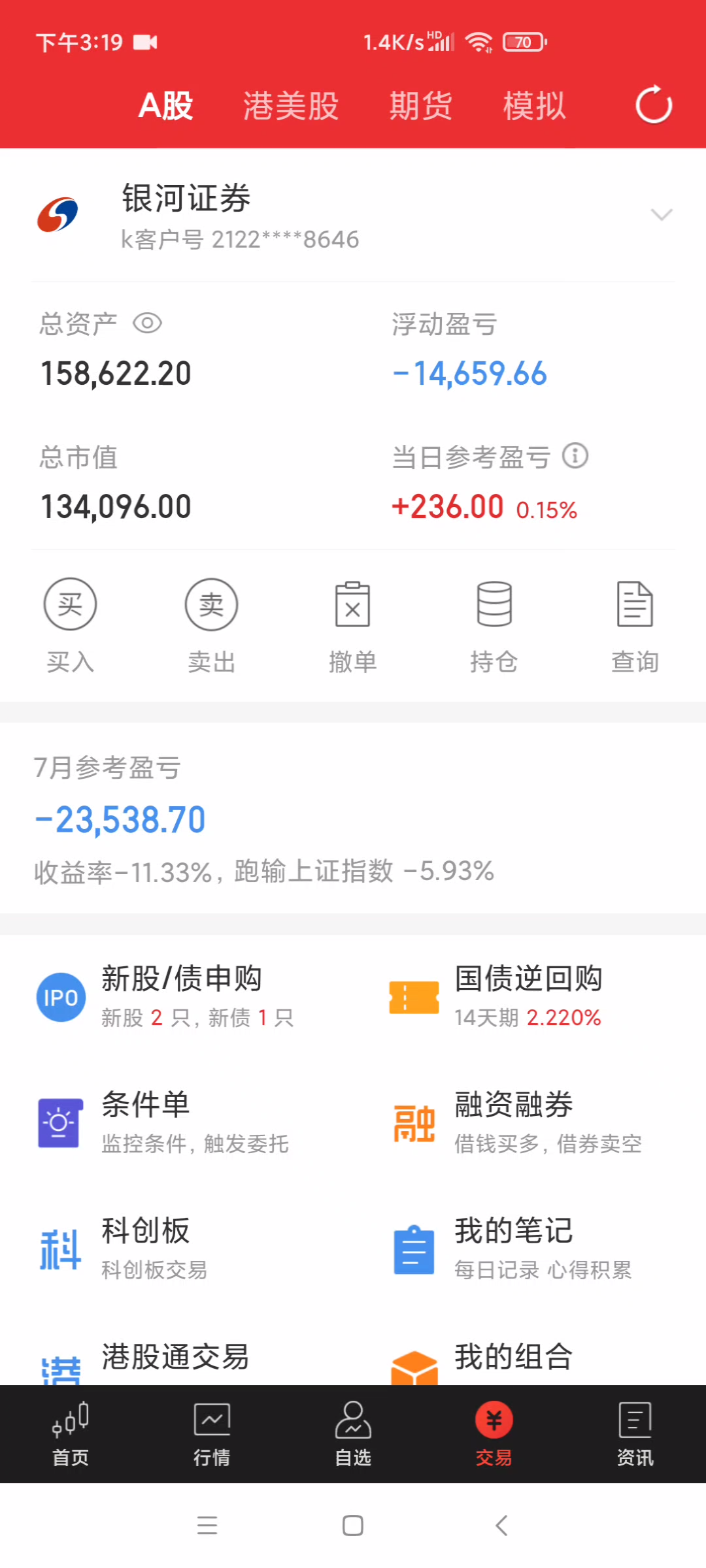
Task: Hide total assets with the eye icon
Action: (147, 323)
